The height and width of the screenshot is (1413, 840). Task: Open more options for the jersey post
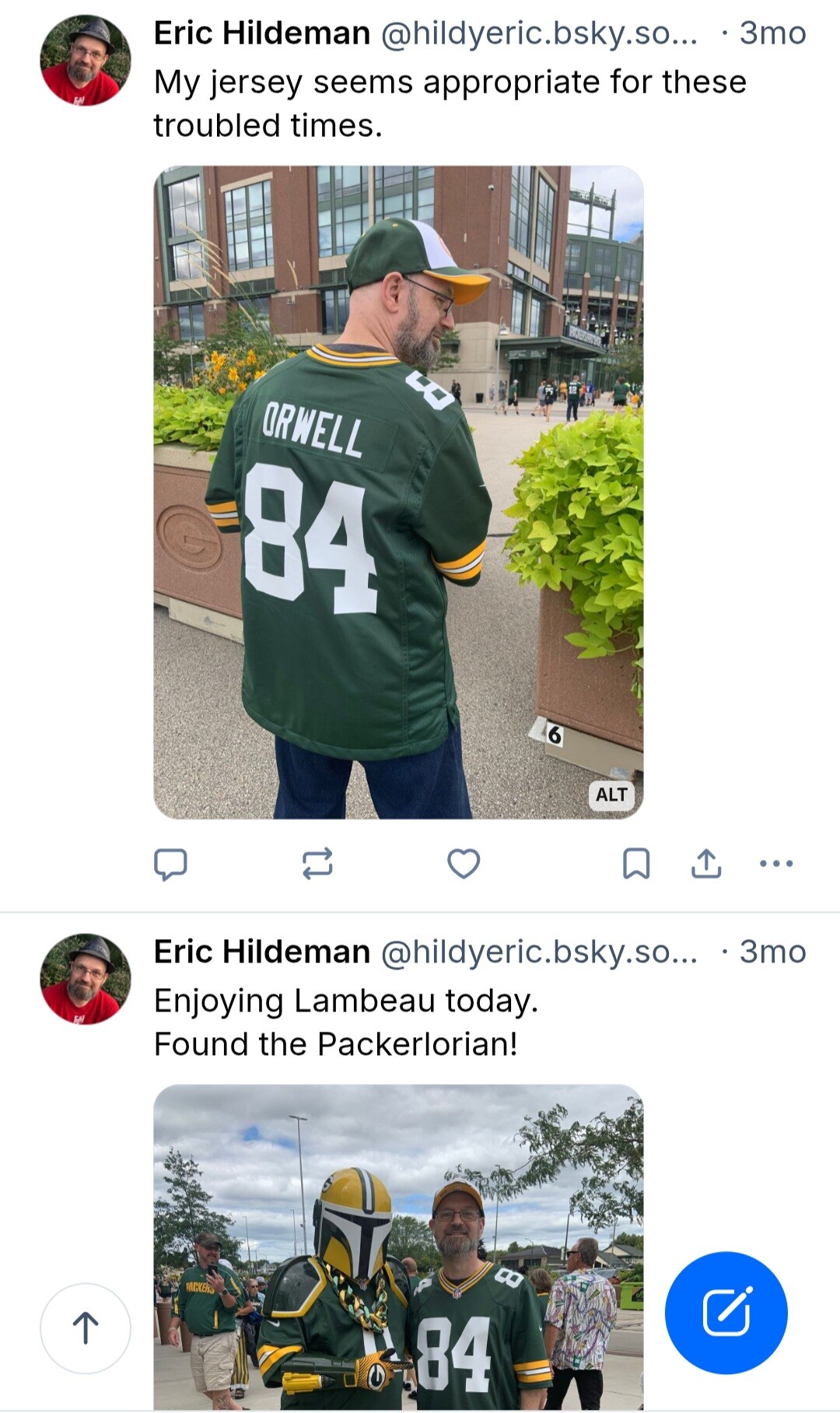[x=776, y=864]
